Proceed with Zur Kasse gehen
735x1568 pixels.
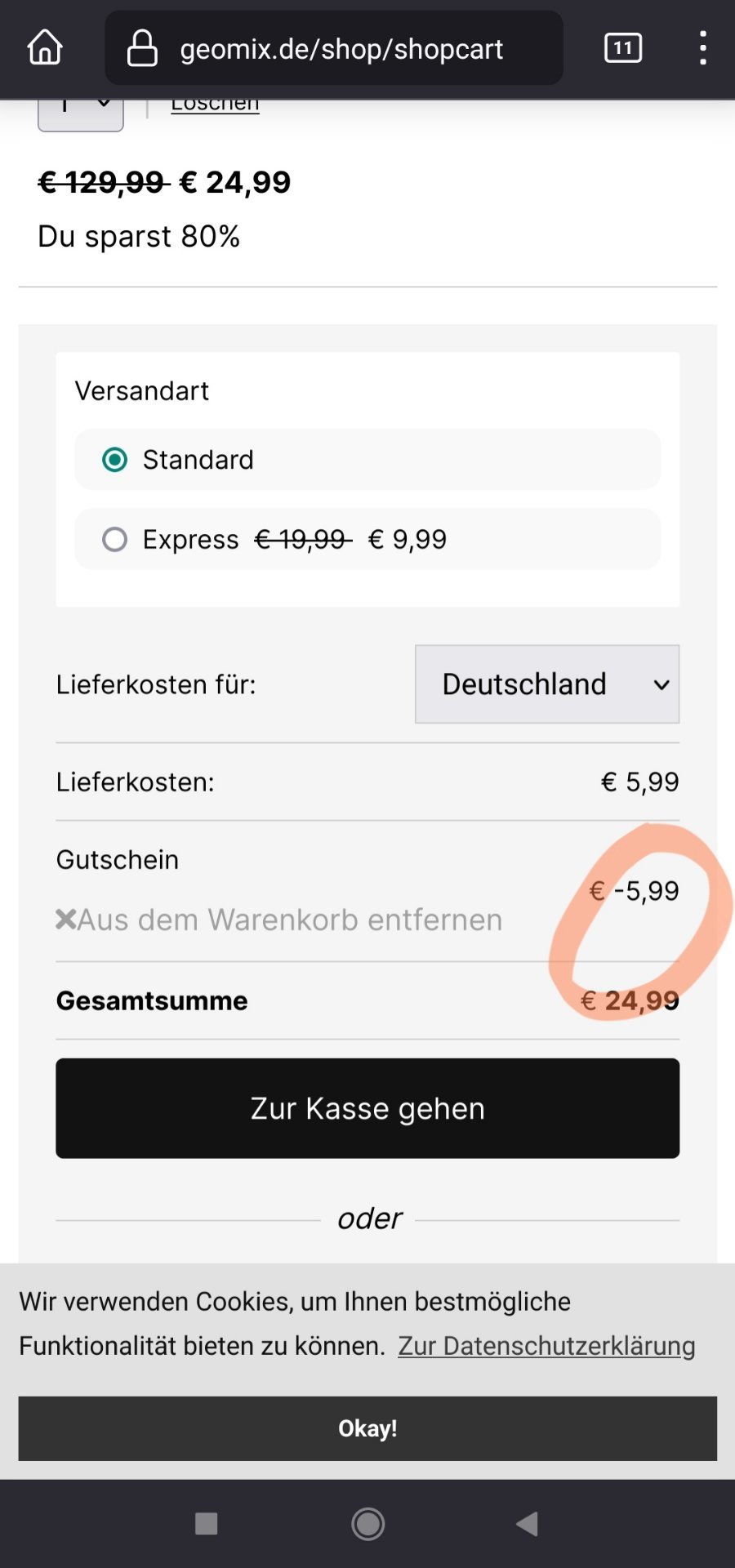tap(367, 1108)
